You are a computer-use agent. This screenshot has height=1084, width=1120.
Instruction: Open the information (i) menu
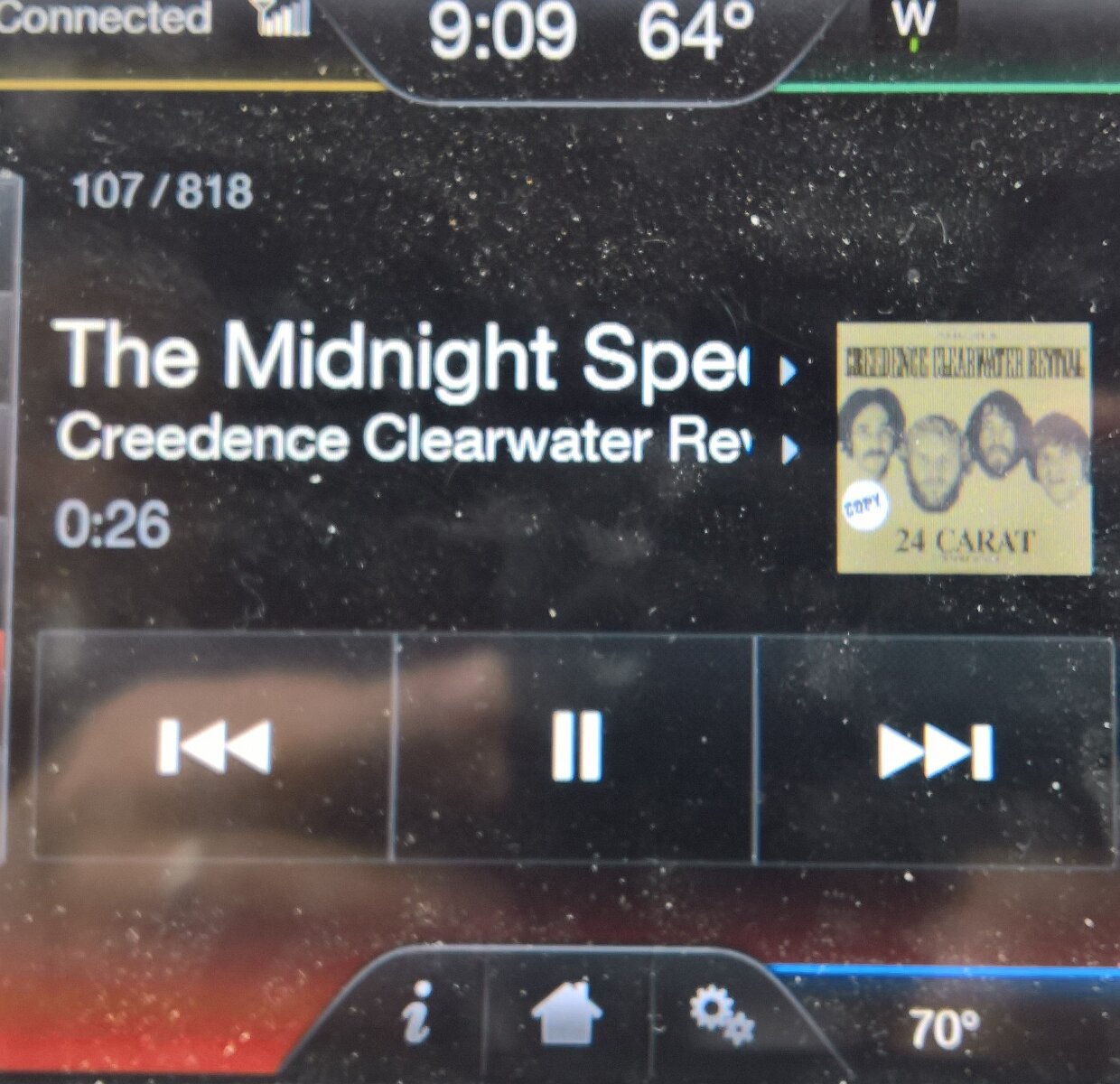pos(417,1014)
